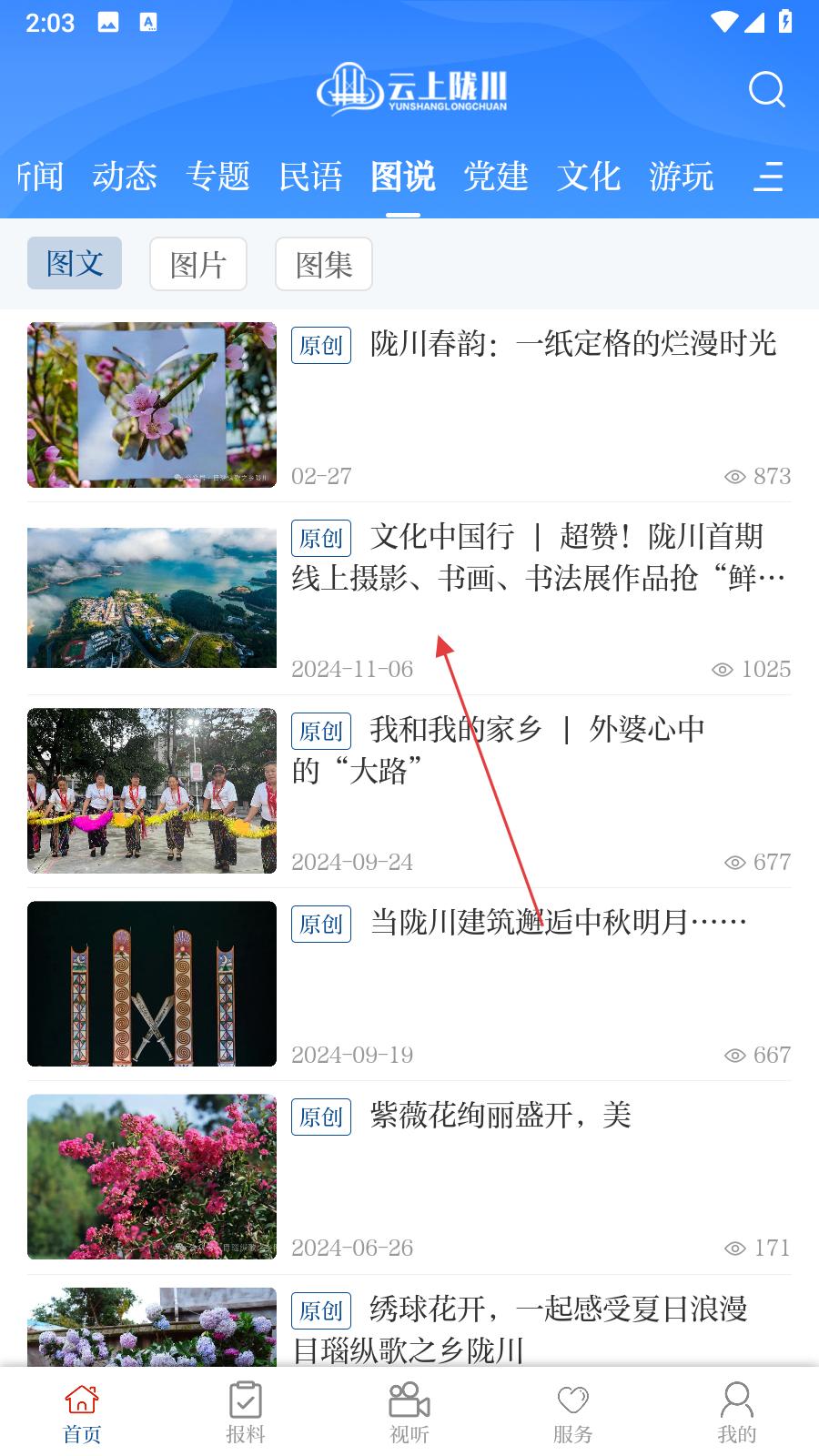Go to the 报料 tab
Image resolution: width=819 pixels, height=1456 pixels.
coord(246,1412)
